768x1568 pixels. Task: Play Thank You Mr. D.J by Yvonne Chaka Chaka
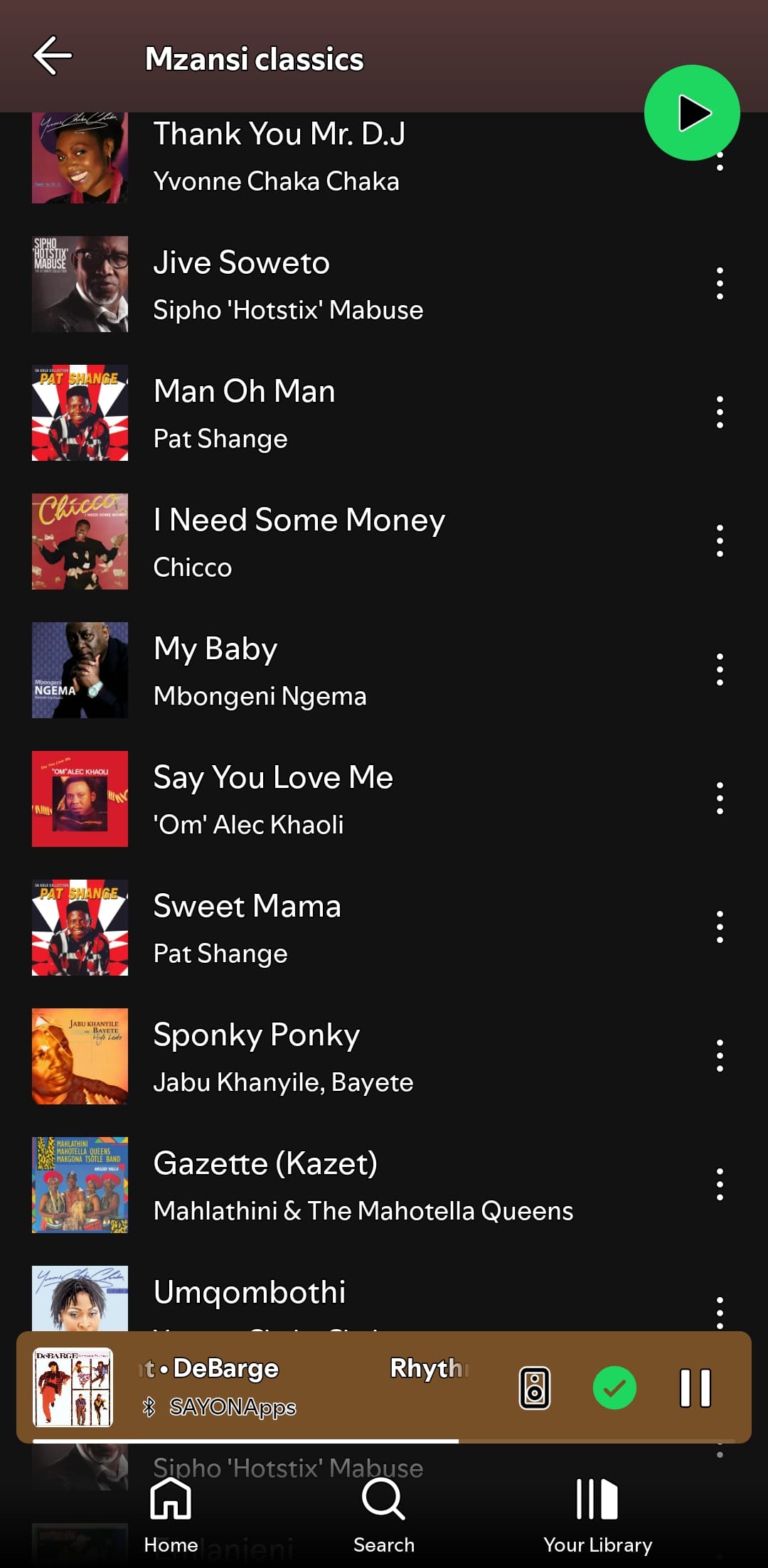pyautogui.click(x=279, y=155)
